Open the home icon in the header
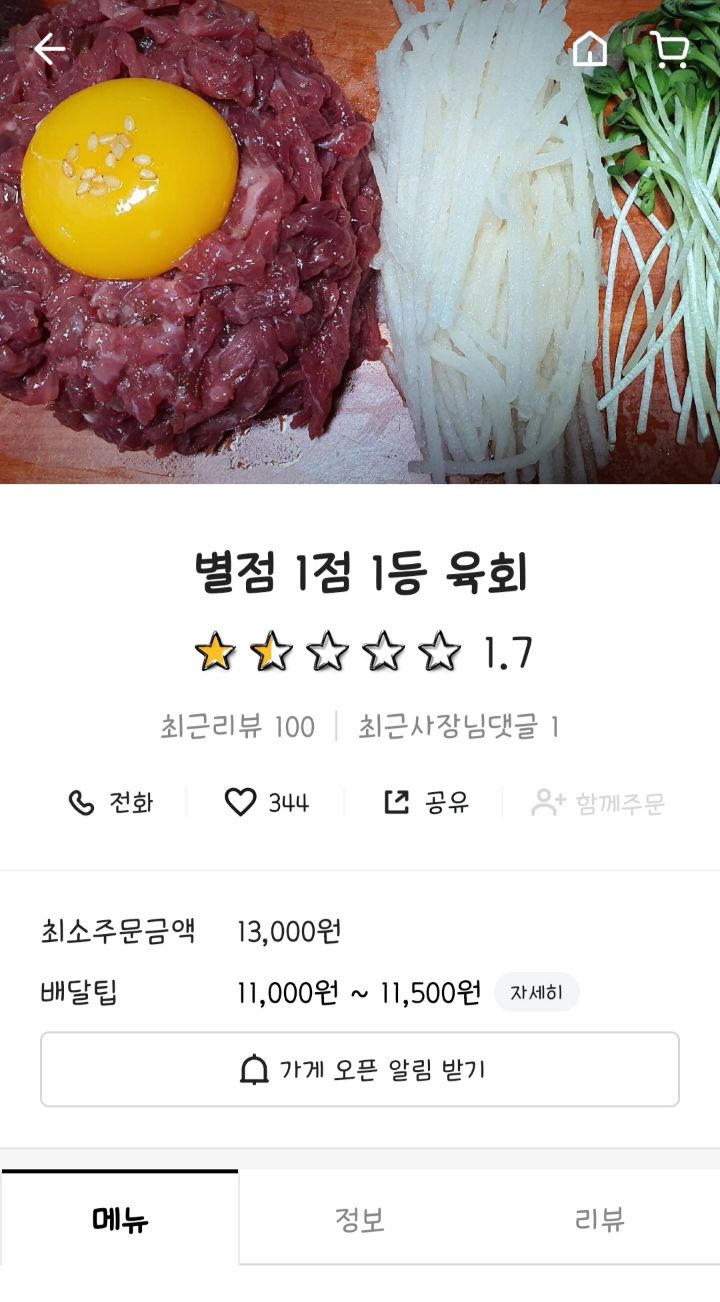This screenshot has width=720, height=1302. (590, 49)
